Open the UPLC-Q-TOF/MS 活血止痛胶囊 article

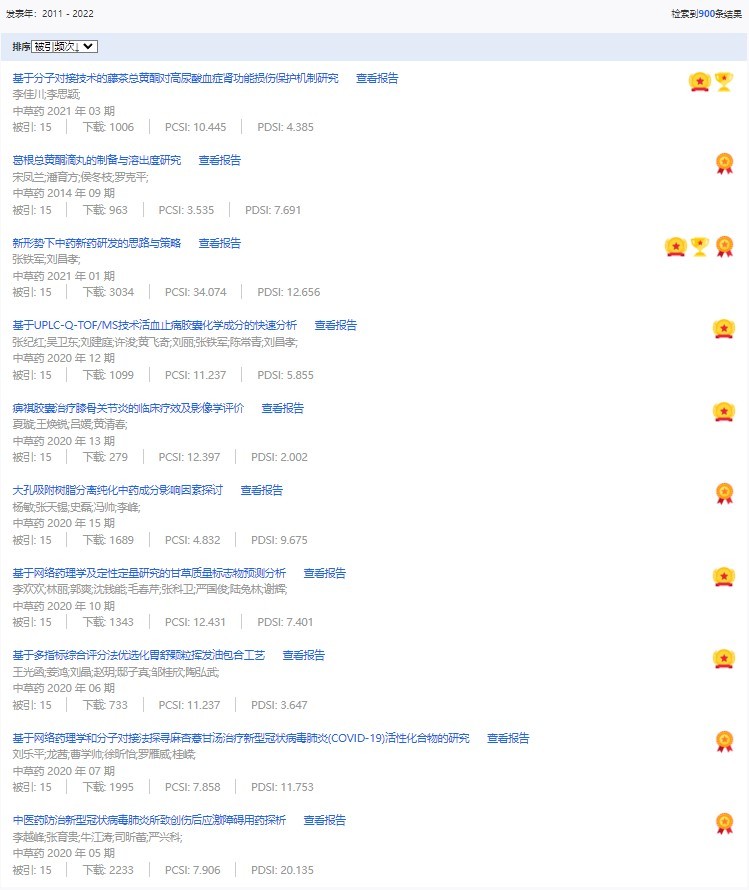click(x=155, y=325)
